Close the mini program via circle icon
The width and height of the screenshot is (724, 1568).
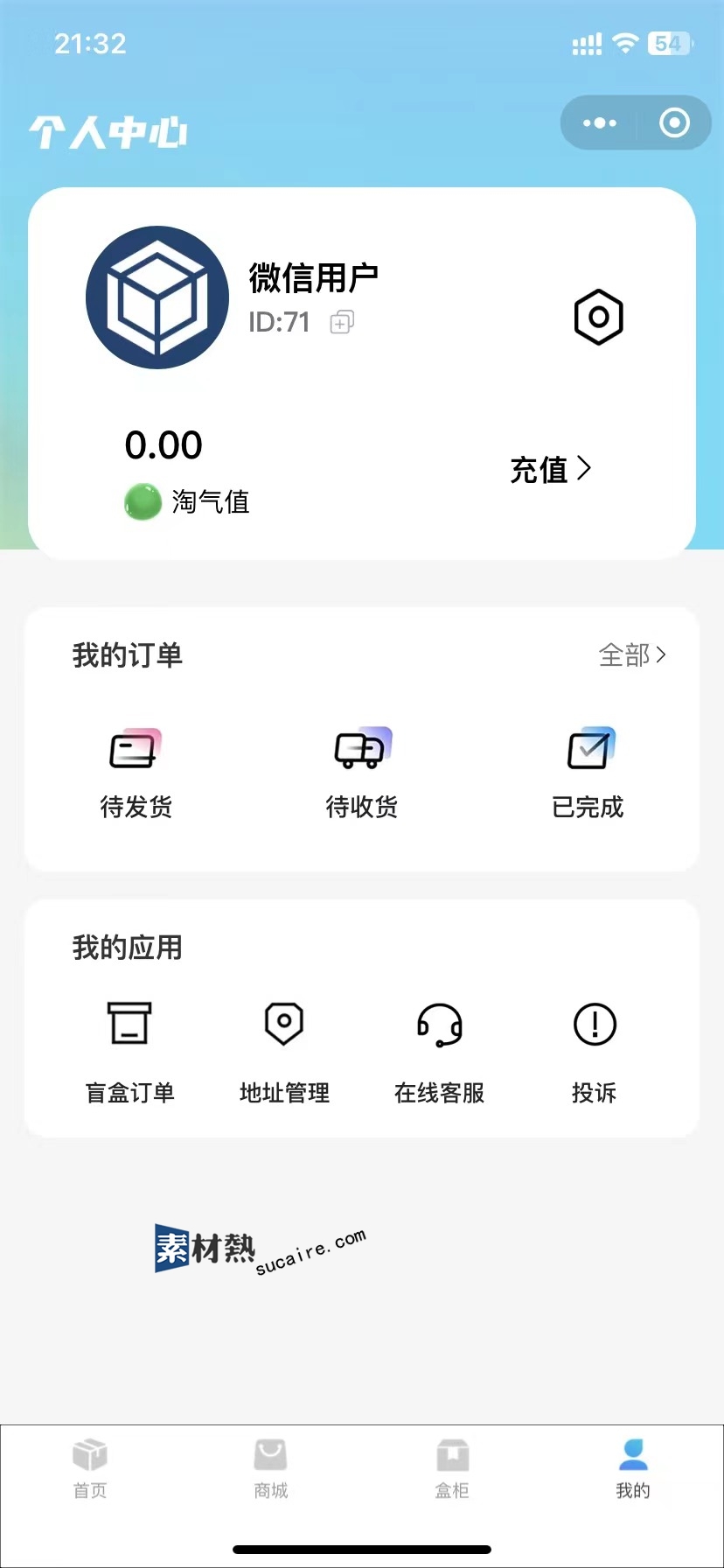pyautogui.click(x=674, y=123)
